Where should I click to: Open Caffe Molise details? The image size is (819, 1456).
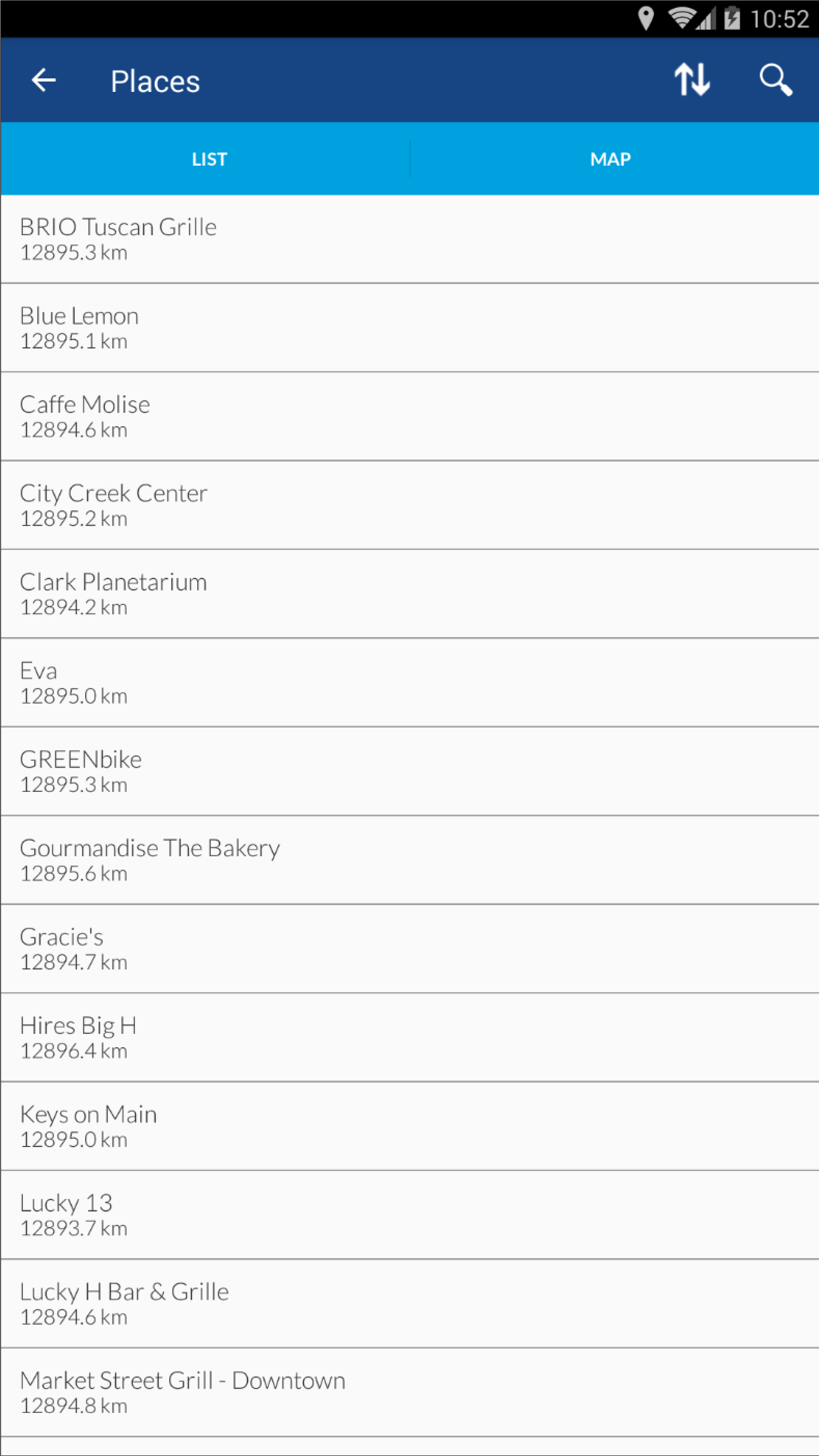(x=410, y=416)
